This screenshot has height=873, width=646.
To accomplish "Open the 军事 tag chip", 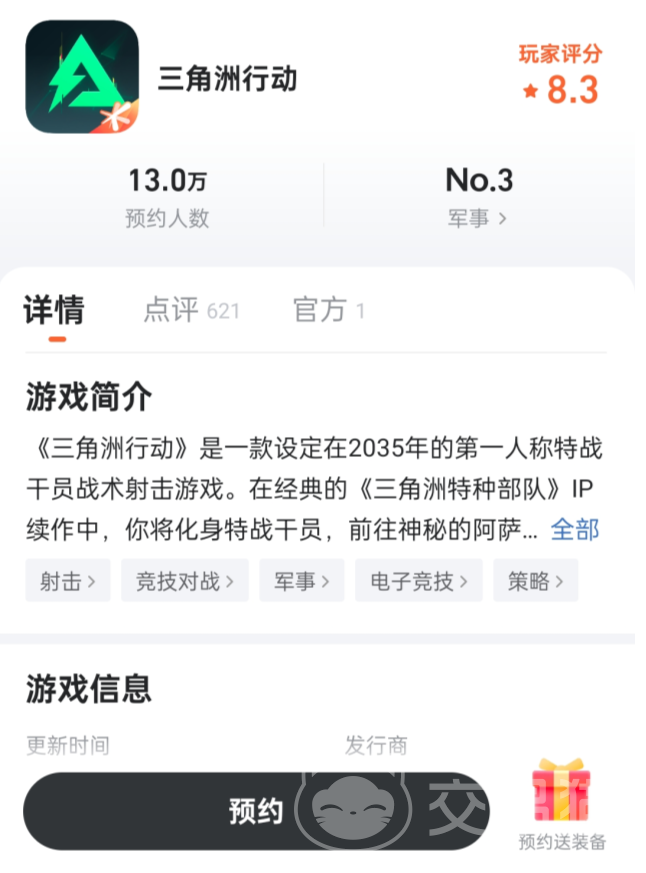I will click(301, 581).
